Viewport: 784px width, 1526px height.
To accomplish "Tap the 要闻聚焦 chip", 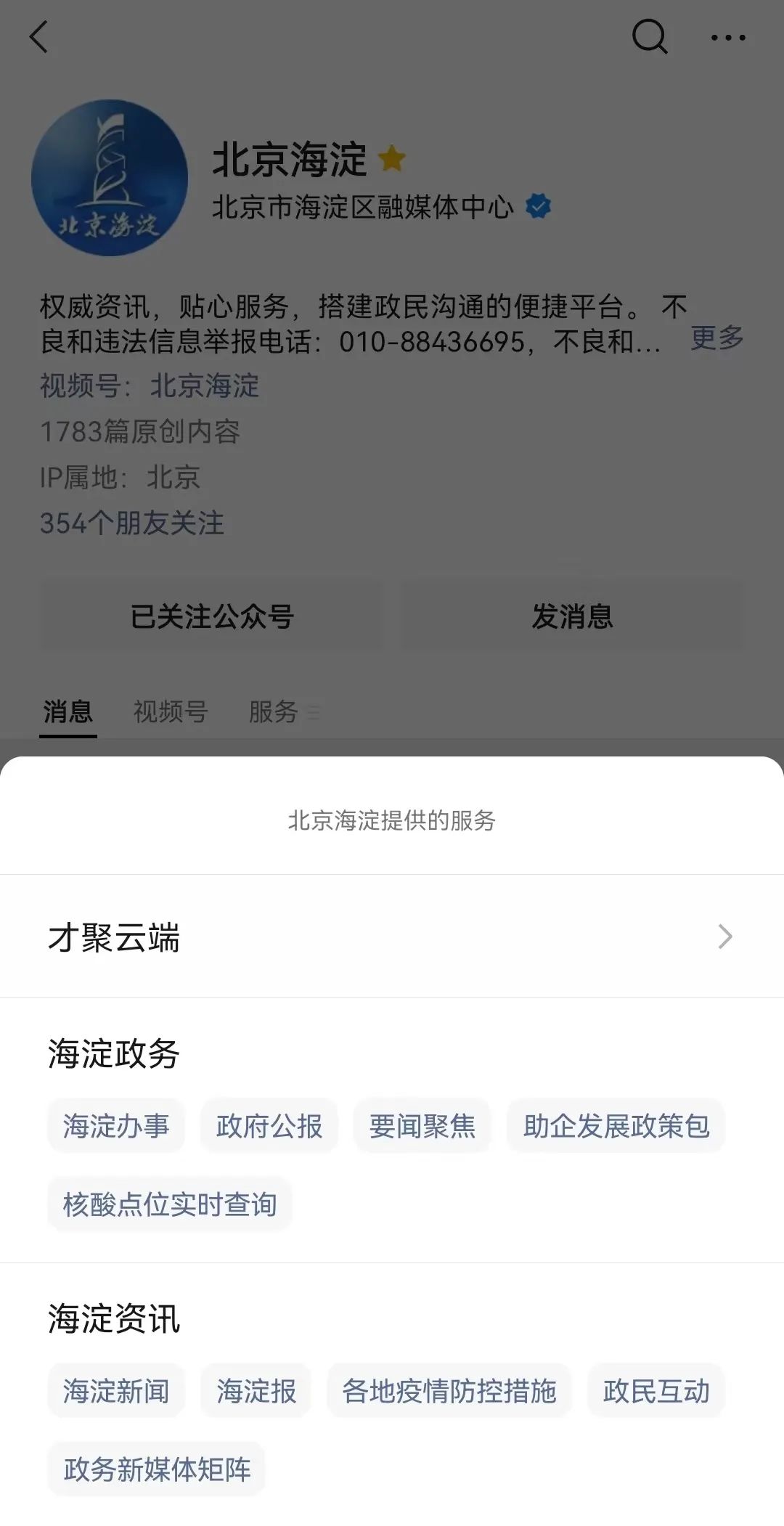I will [x=422, y=1126].
